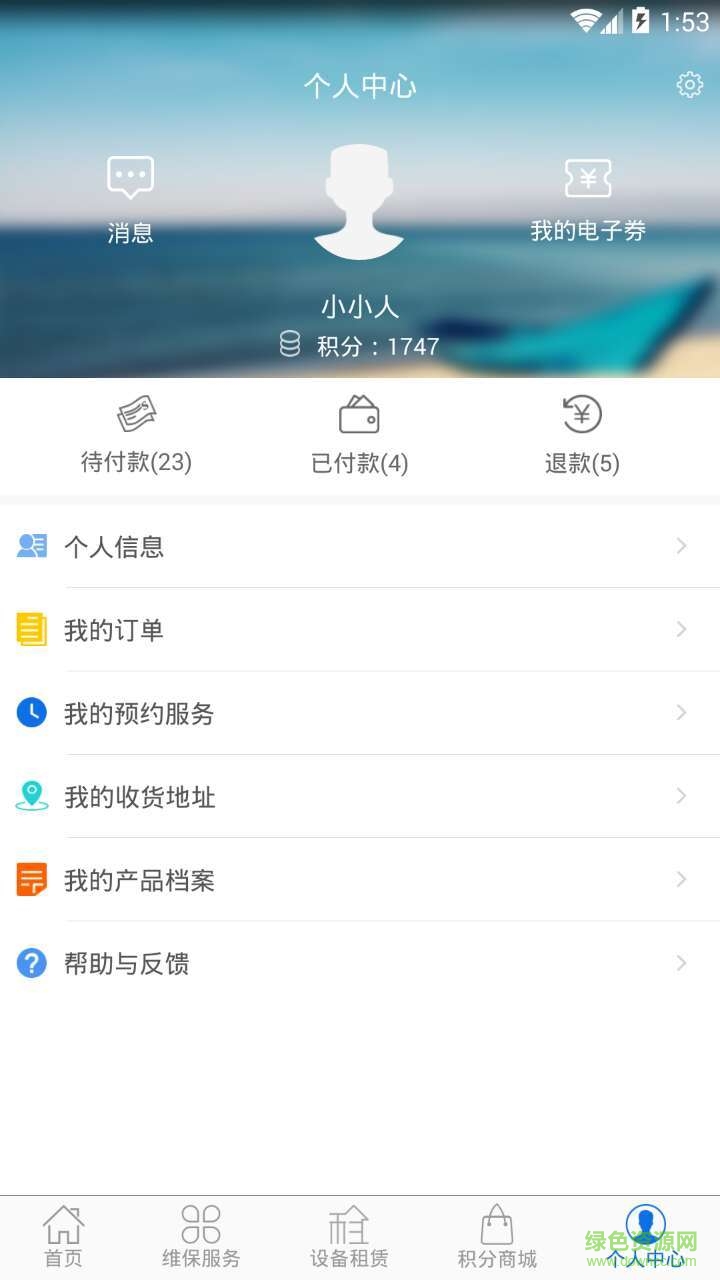Switch to the 积分商城 tab

pos(497,1236)
